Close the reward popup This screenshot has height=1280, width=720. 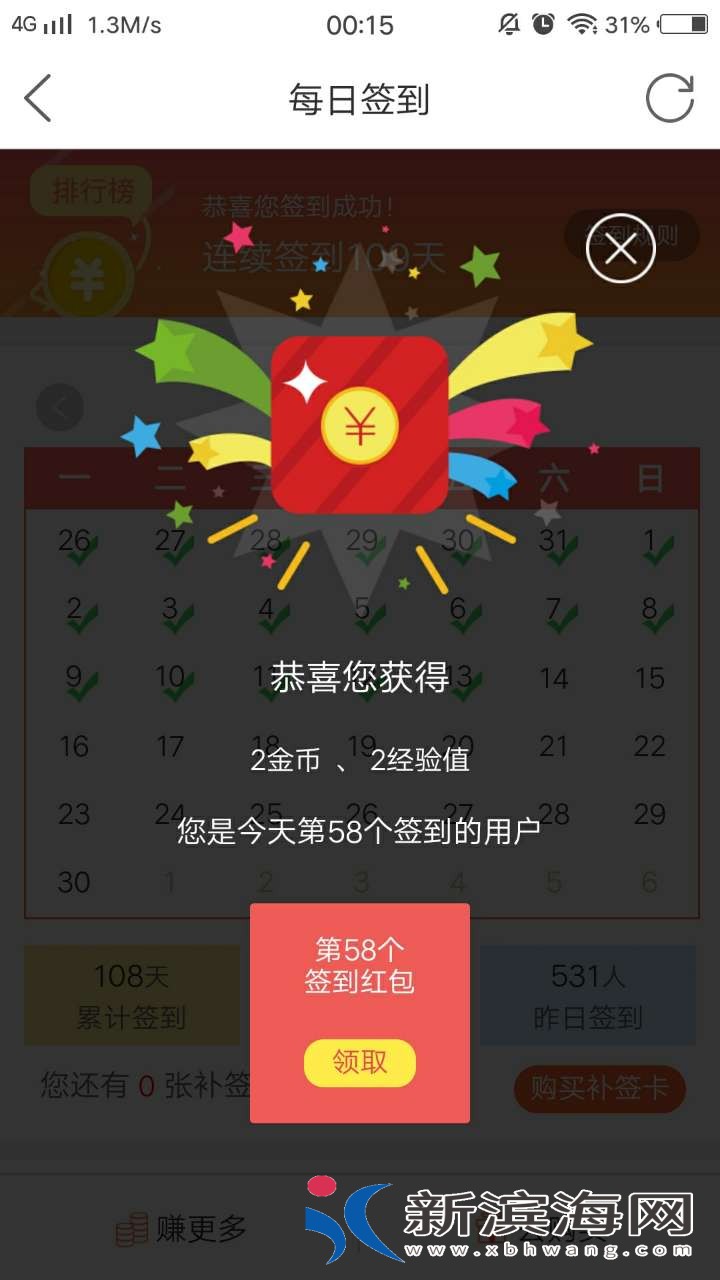(620, 248)
